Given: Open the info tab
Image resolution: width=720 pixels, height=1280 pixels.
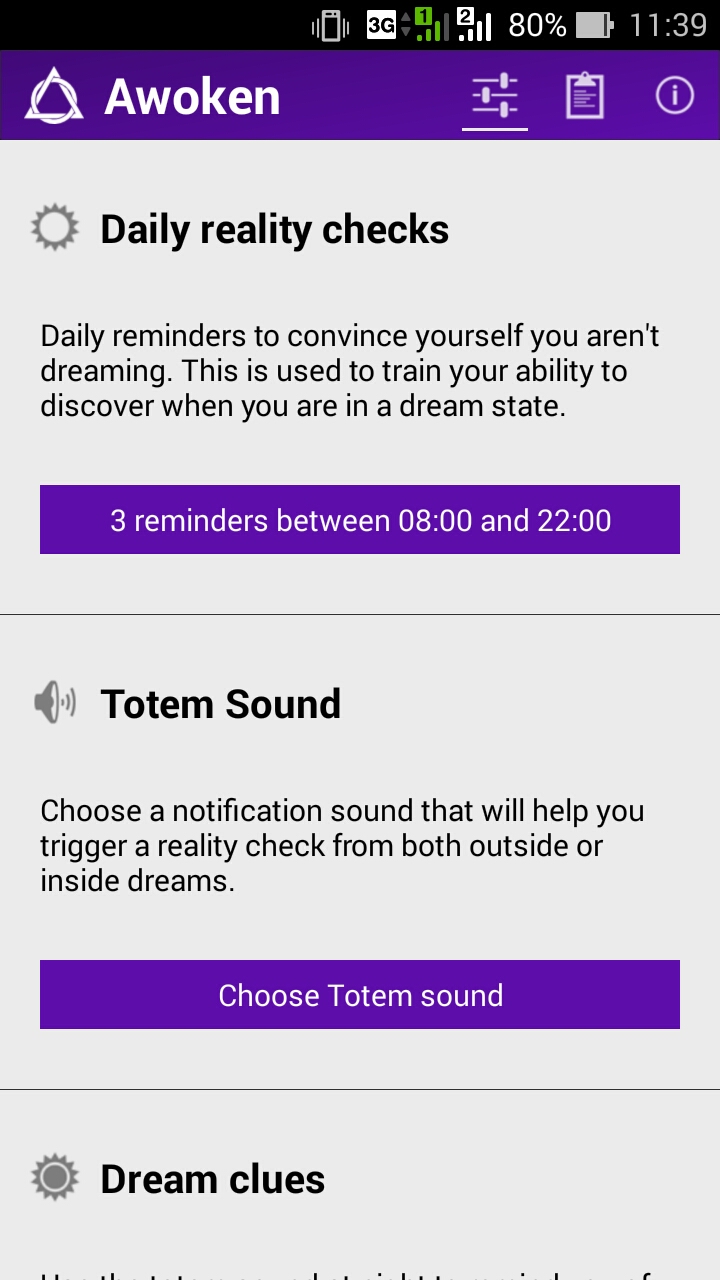Looking at the screenshot, I should point(674,96).
